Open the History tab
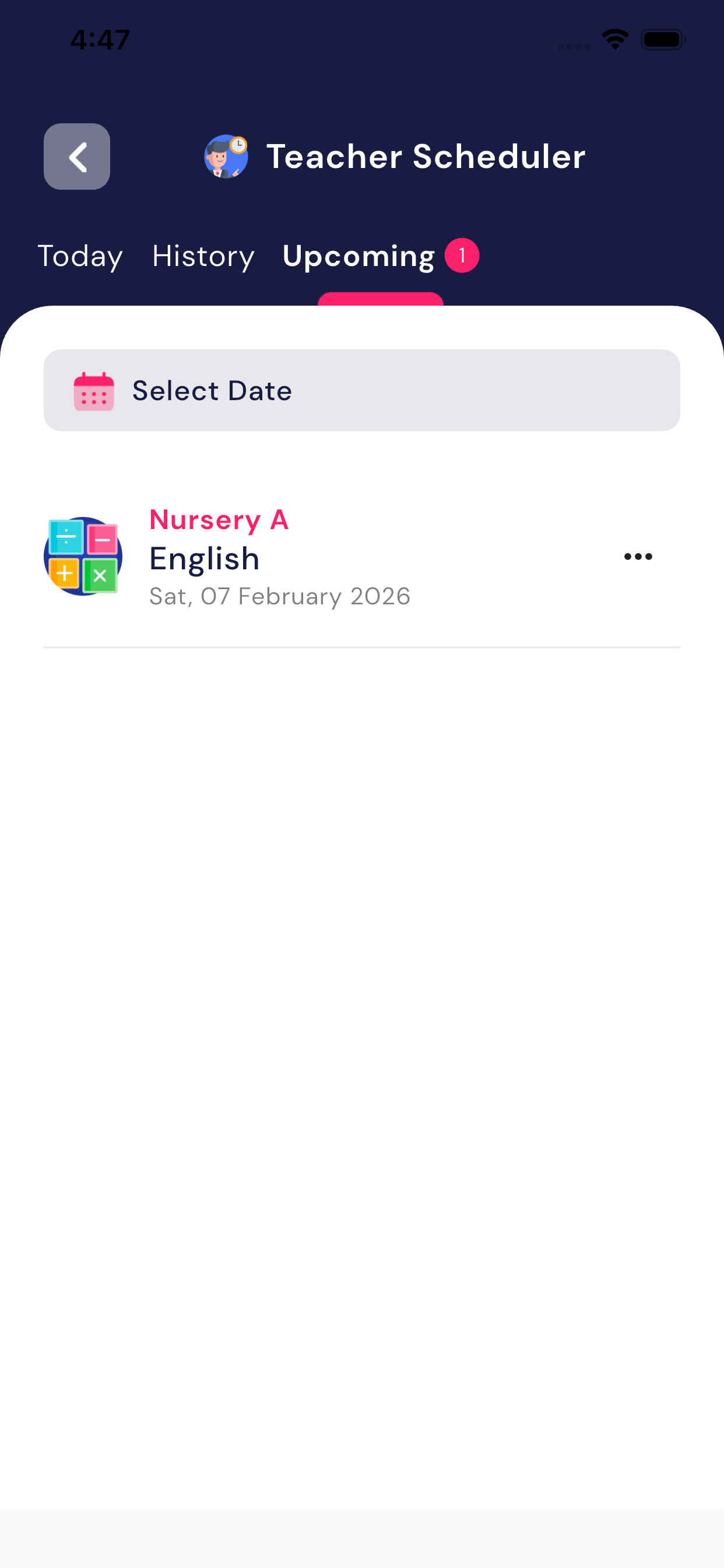This screenshot has height=1568, width=724. pyautogui.click(x=203, y=256)
